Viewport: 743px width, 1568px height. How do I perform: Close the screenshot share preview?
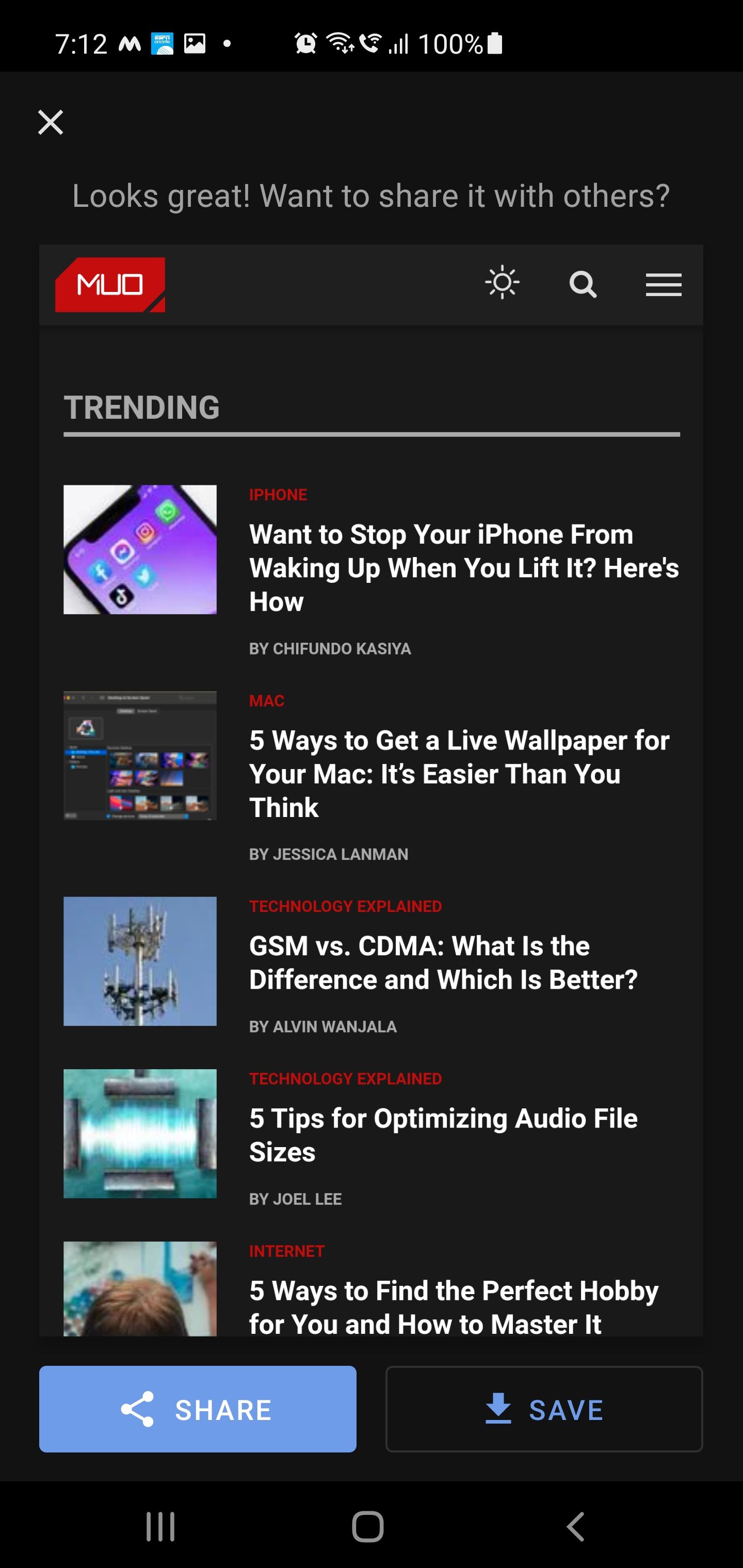pyautogui.click(x=51, y=122)
